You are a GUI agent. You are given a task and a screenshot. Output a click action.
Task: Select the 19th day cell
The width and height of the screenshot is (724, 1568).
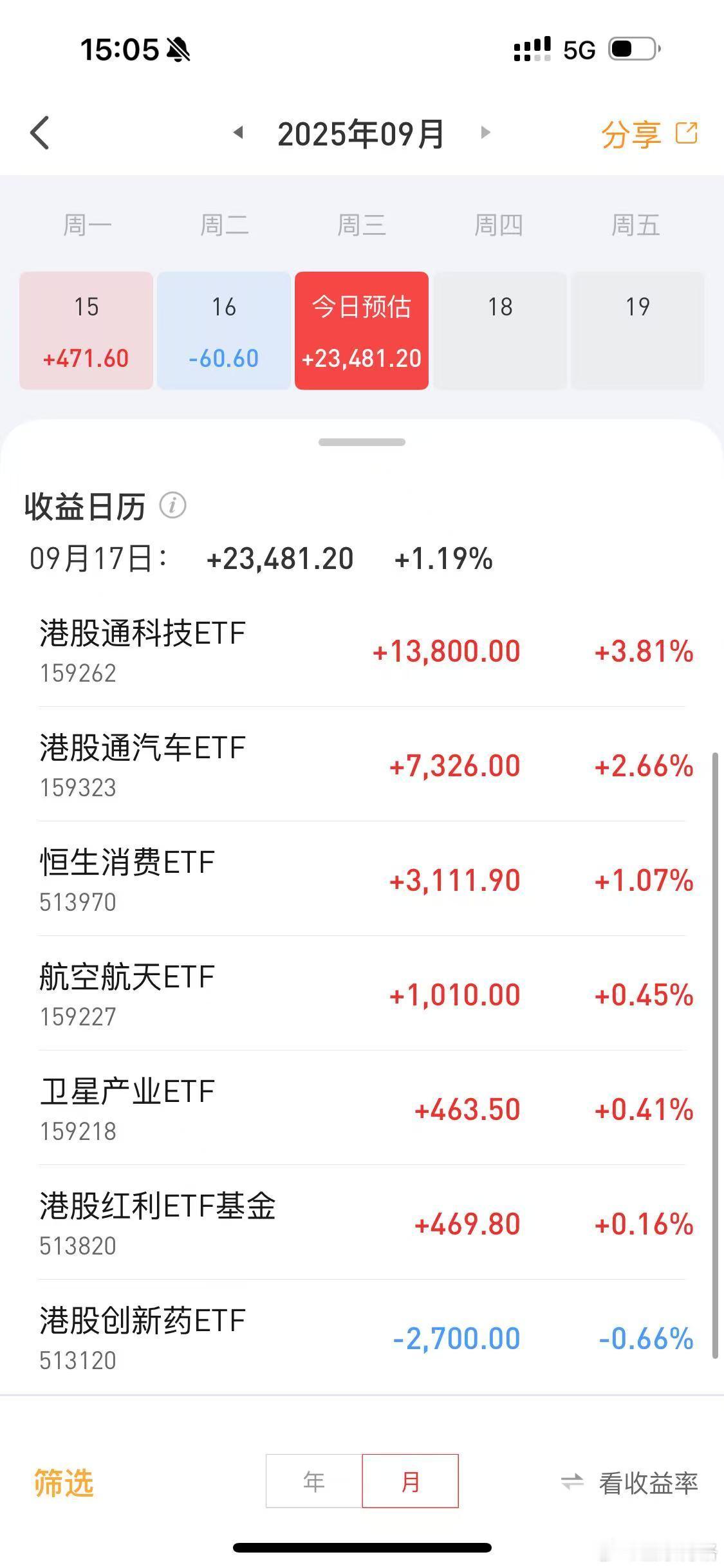click(638, 331)
